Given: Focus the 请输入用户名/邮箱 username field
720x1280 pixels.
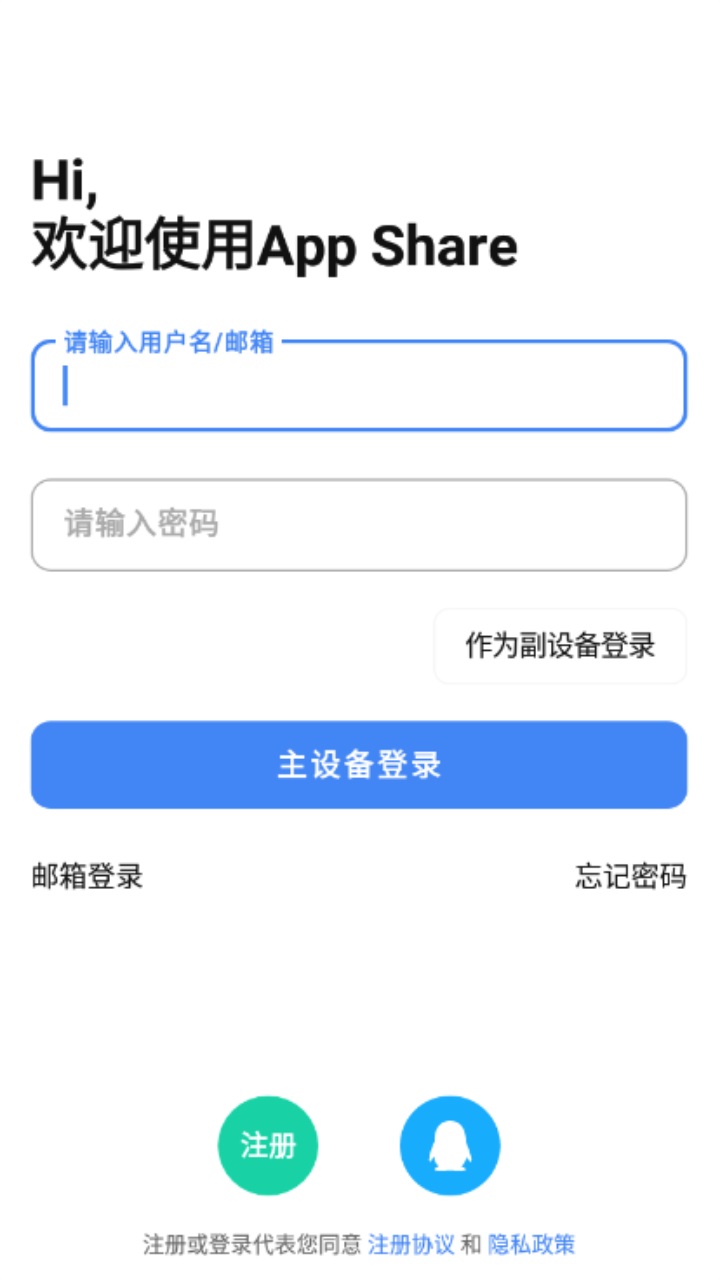Looking at the screenshot, I should [360, 386].
